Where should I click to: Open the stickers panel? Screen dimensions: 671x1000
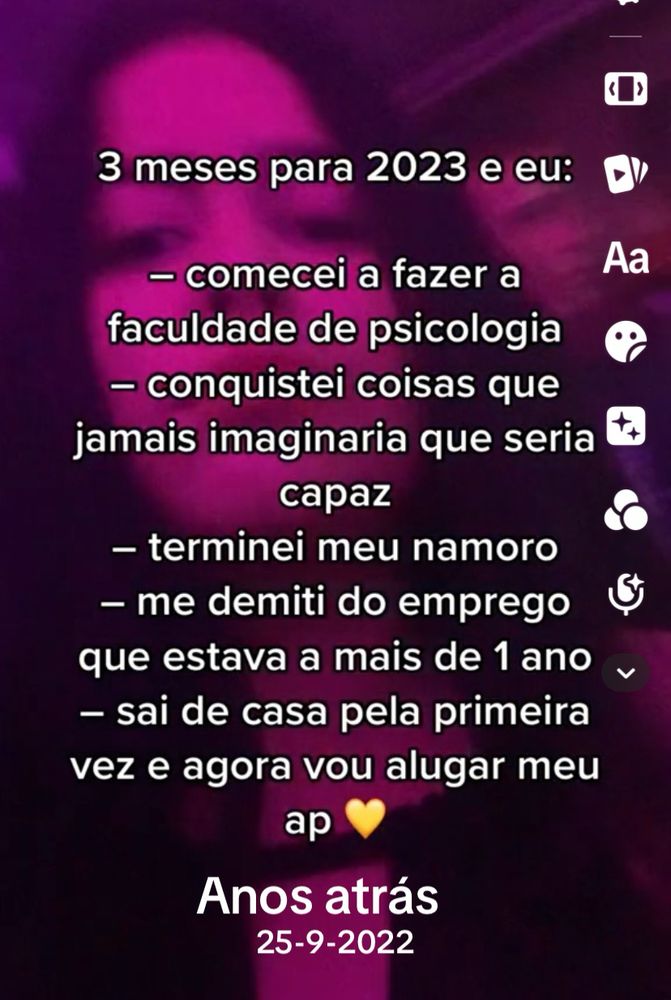click(x=626, y=342)
